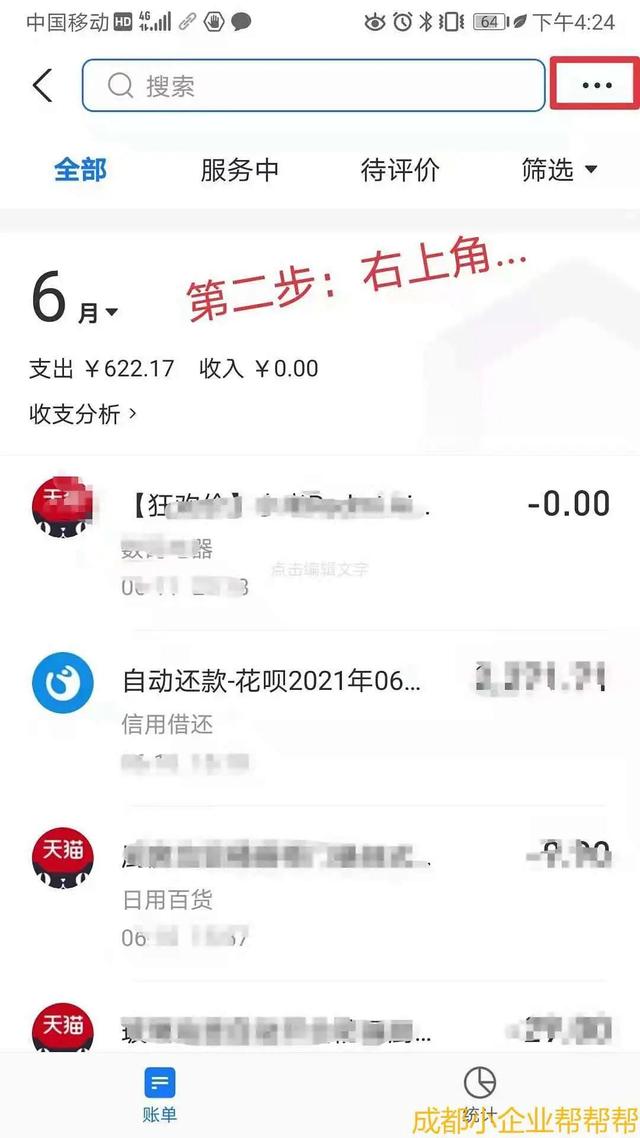Switch to the 待评价 tab
This screenshot has width=640, height=1138.
[400, 171]
